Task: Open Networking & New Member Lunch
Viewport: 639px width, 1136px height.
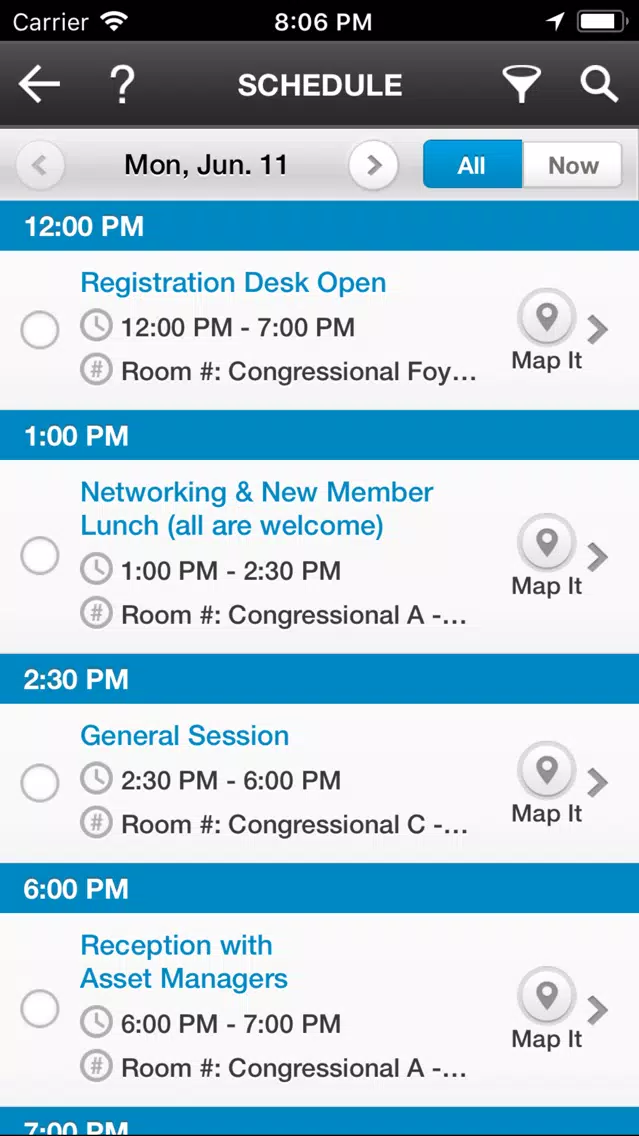Action: coord(256,509)
